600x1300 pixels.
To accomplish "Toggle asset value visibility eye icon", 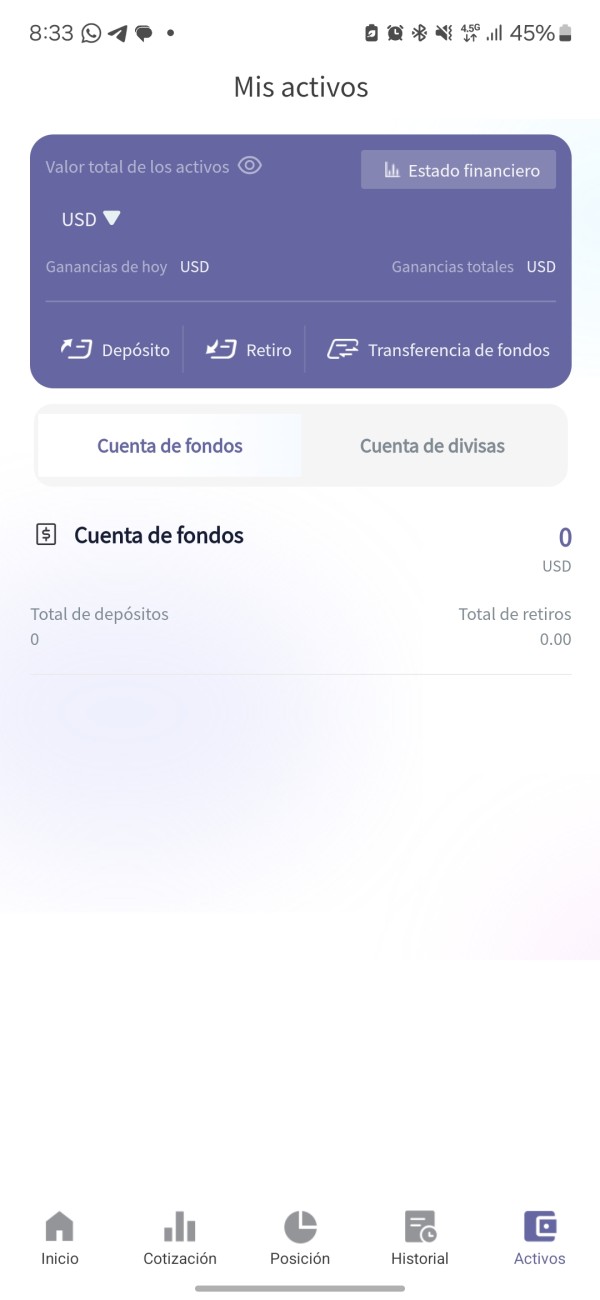I will click(250, 166).
